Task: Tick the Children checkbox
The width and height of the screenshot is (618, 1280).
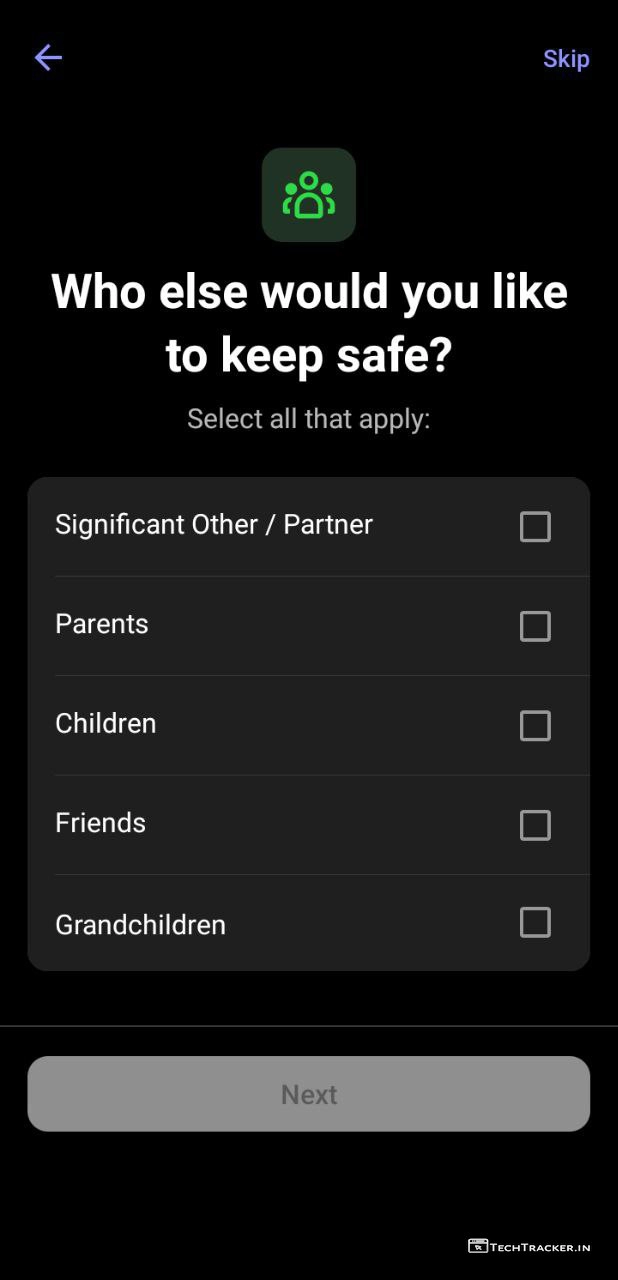Action: pyautogui.click(x=535, y=726)
